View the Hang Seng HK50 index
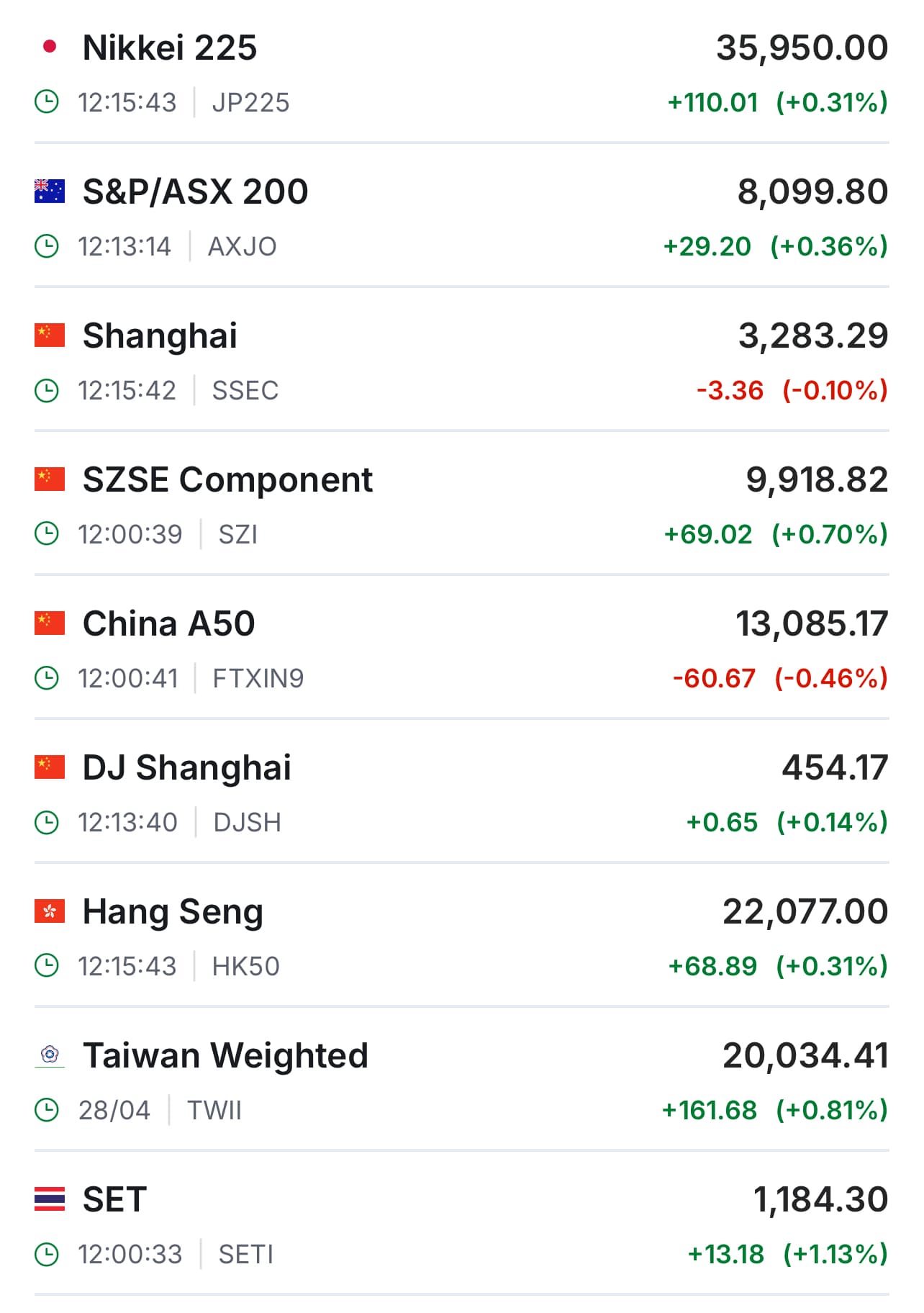Viewport: 924px width, 1313px height. tap(173, 912)
